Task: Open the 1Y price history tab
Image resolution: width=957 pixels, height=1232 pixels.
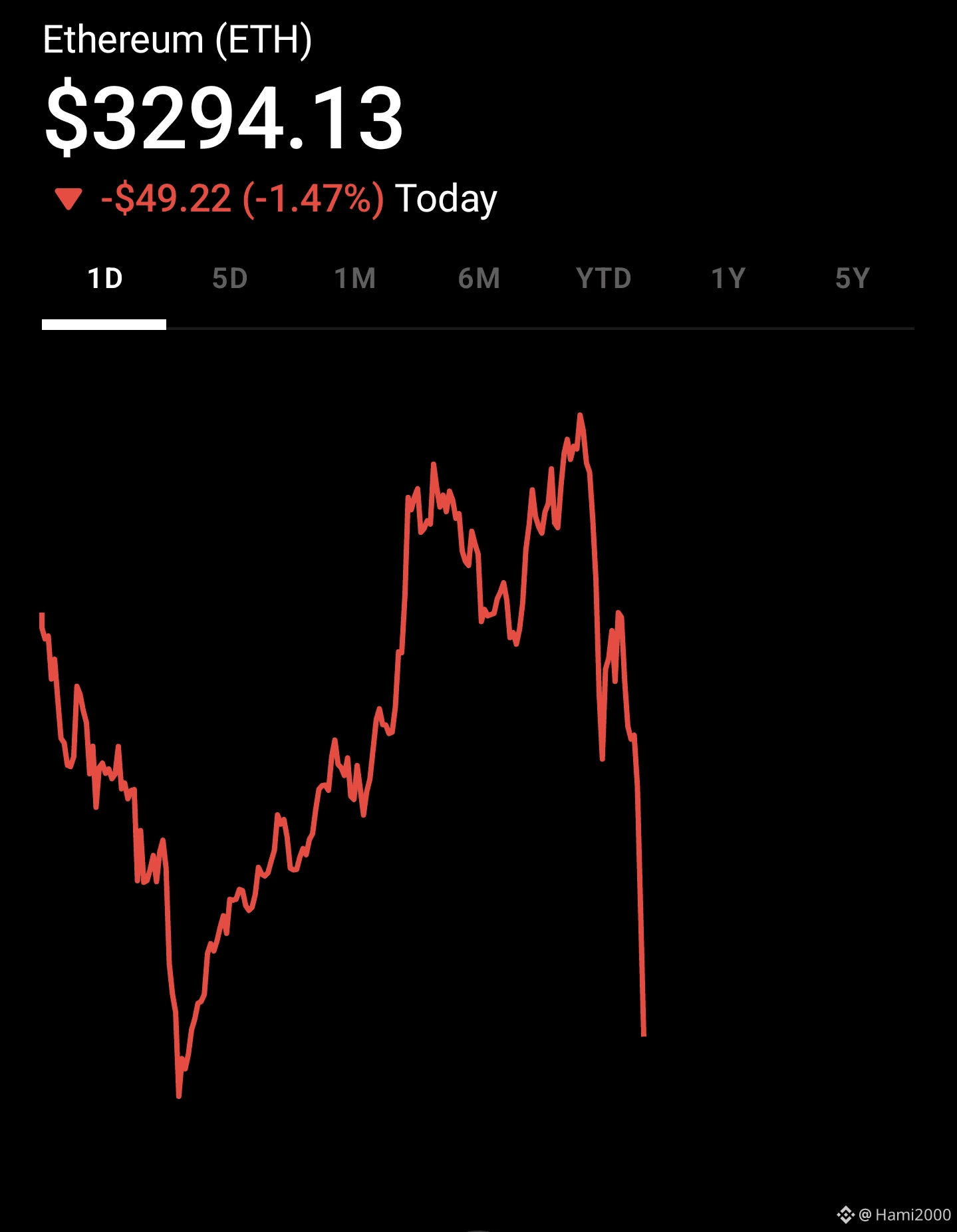Action: pyautogui.click(x=728, y=279)
